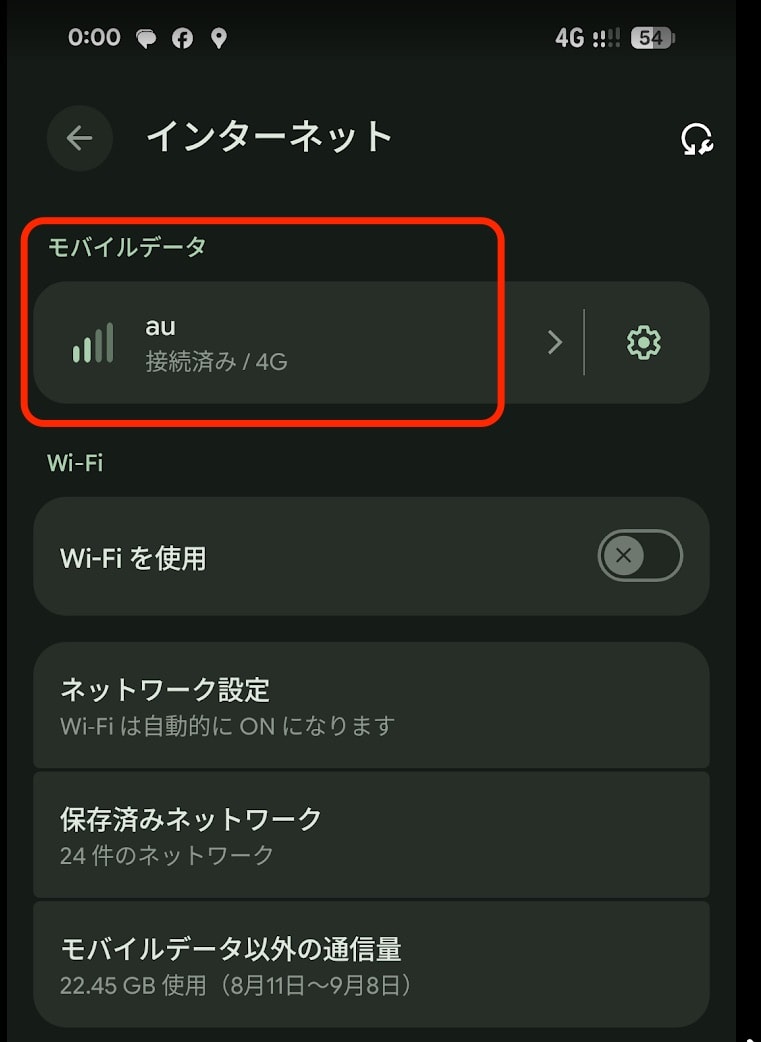This screenshot has width=761, height=1042.
Task: View モバイルデータ以外の通信量 usage
Action: (370, 964)
